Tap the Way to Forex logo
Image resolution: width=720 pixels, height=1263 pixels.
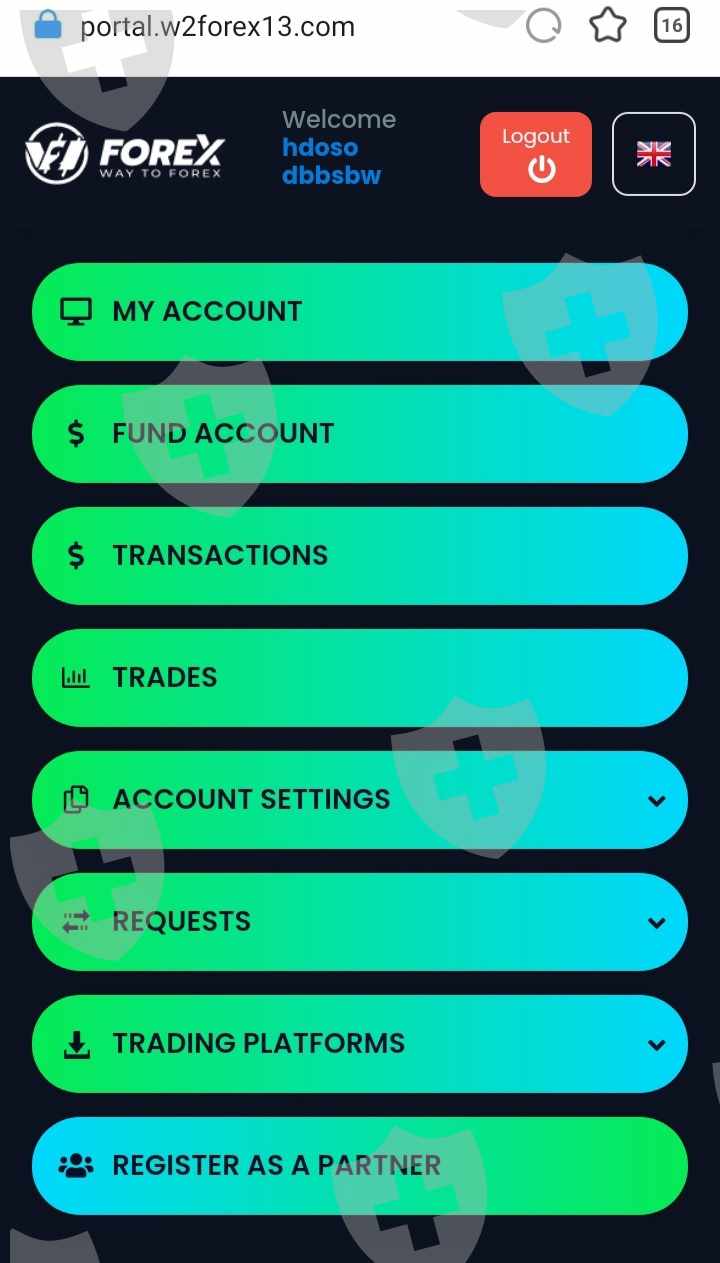click(125, 154)
